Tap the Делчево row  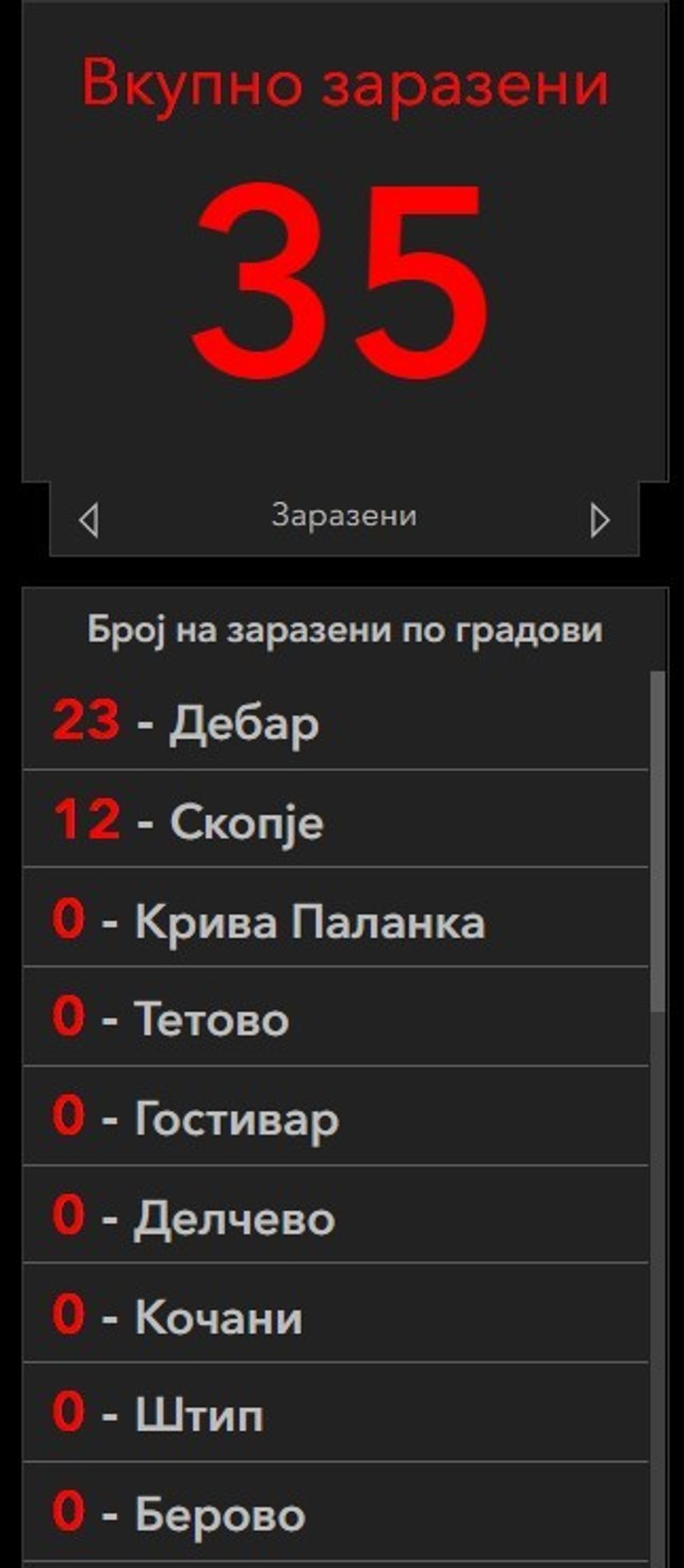[335, 1216]
